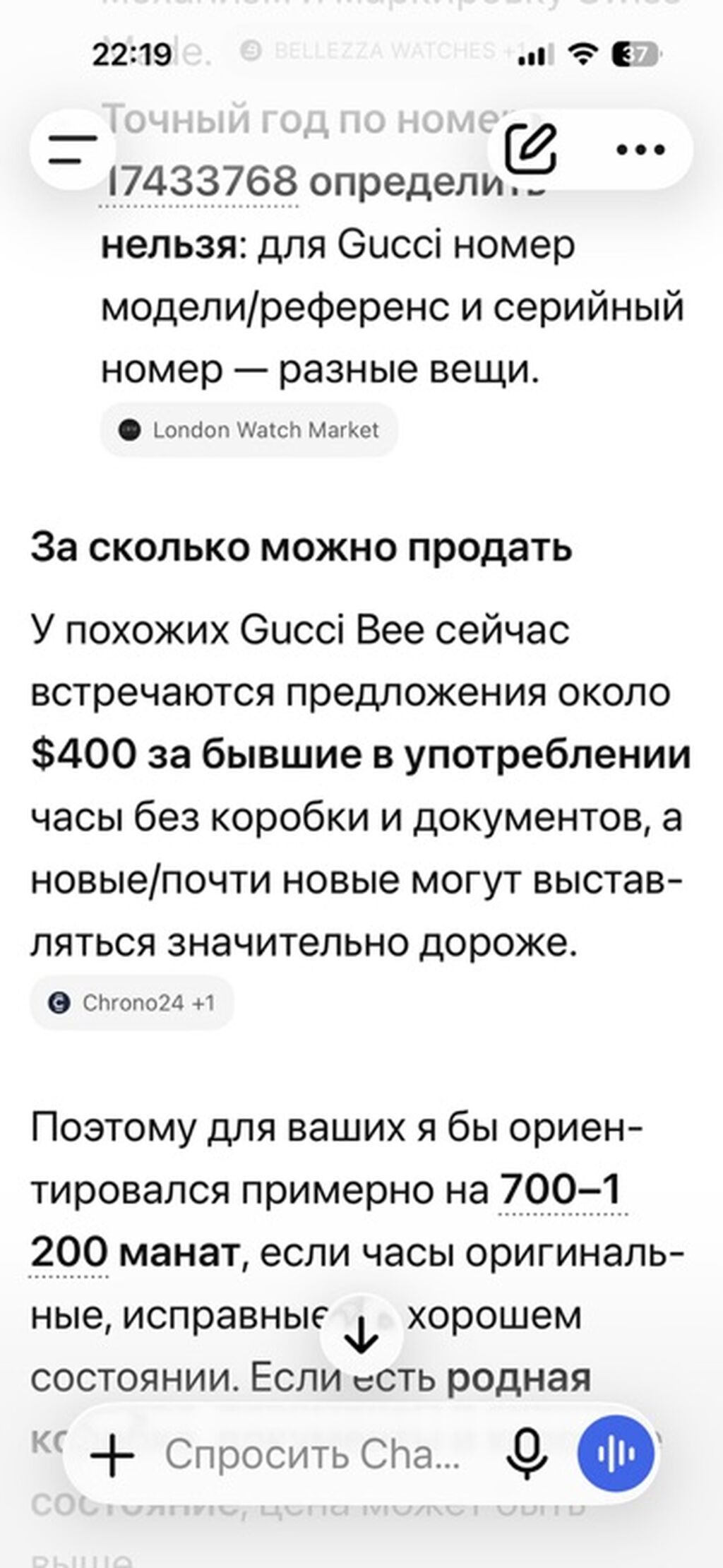Open the three-dot overflow menu
Viewport: 723px width, 1568px height.
(x=640, y=149)
